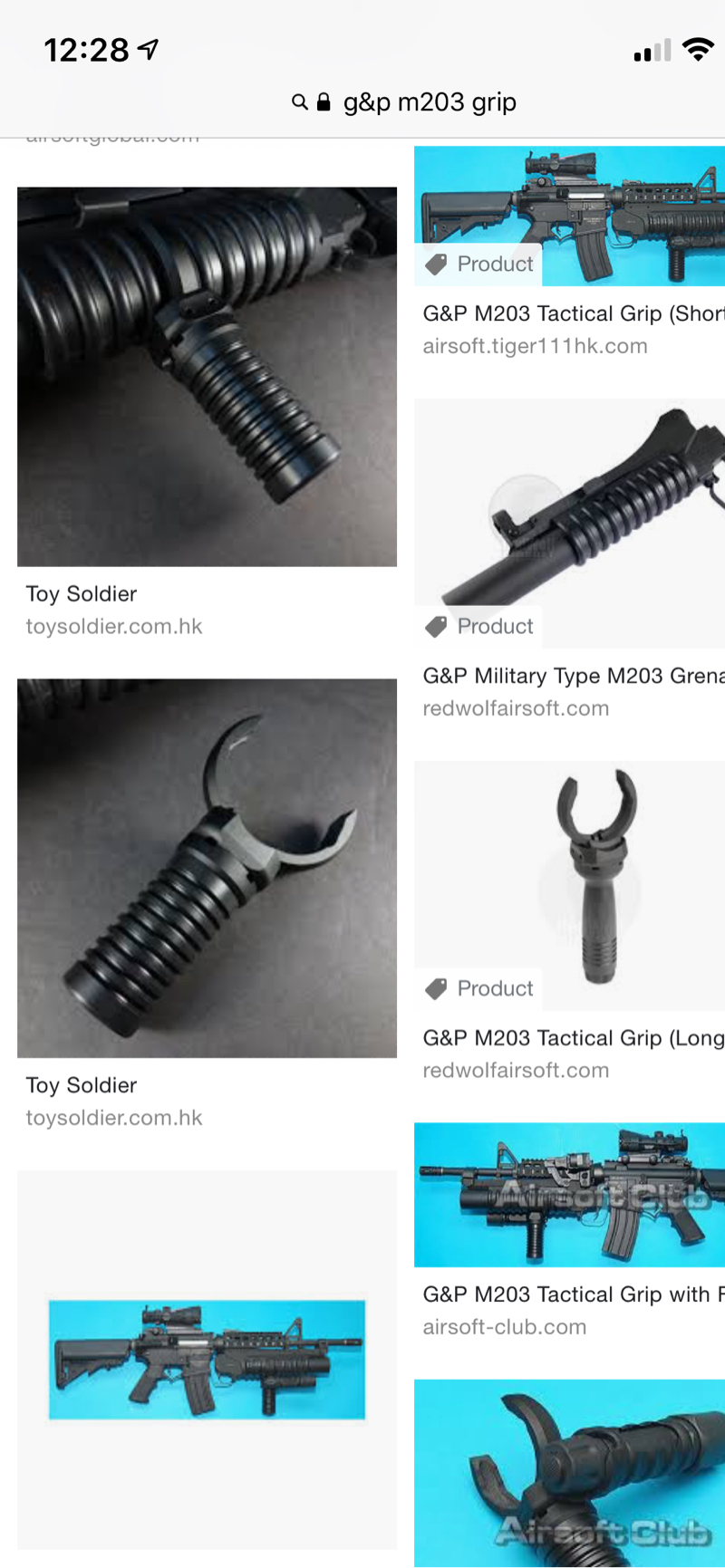Open G&P Military Type M203 Grenade result
This screenshot has height=1568, width=725.
[569, 524]
